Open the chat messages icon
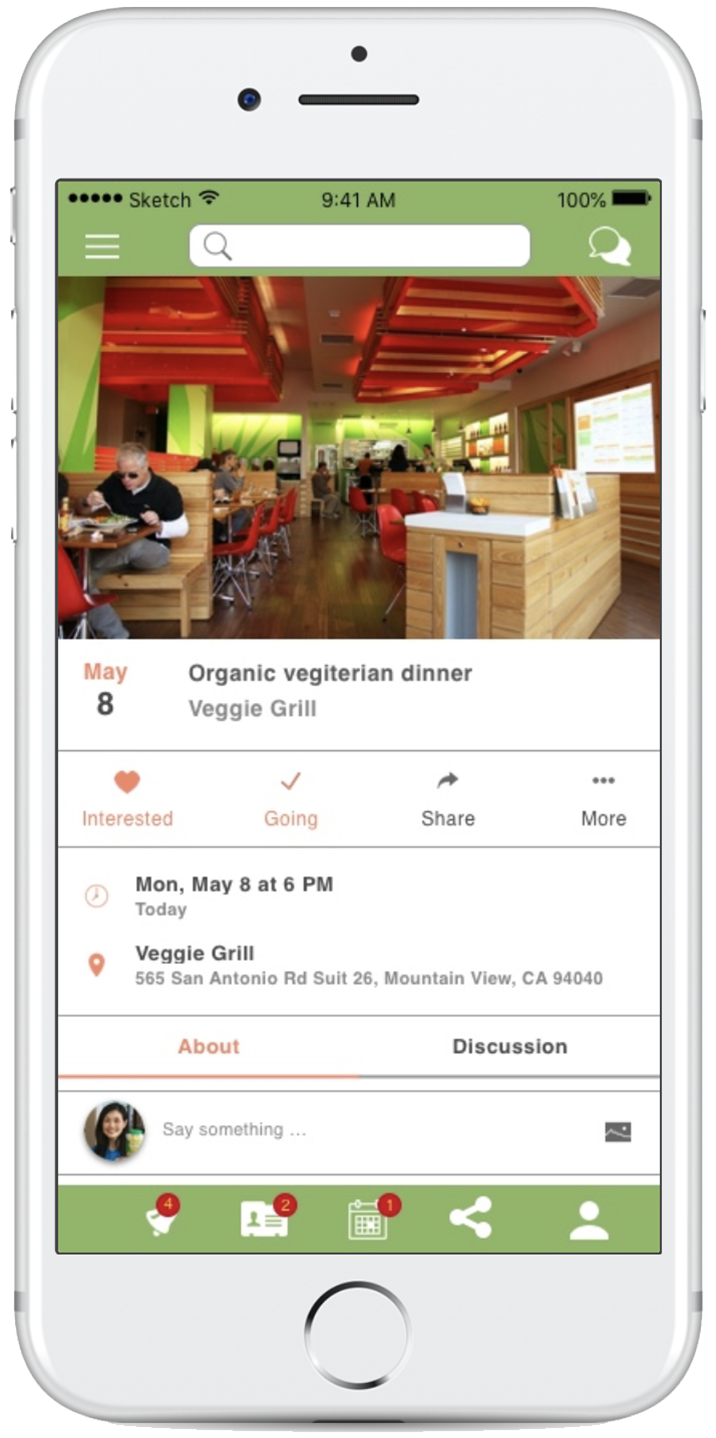Screen dimensions: 716x1438 point(609,246)
